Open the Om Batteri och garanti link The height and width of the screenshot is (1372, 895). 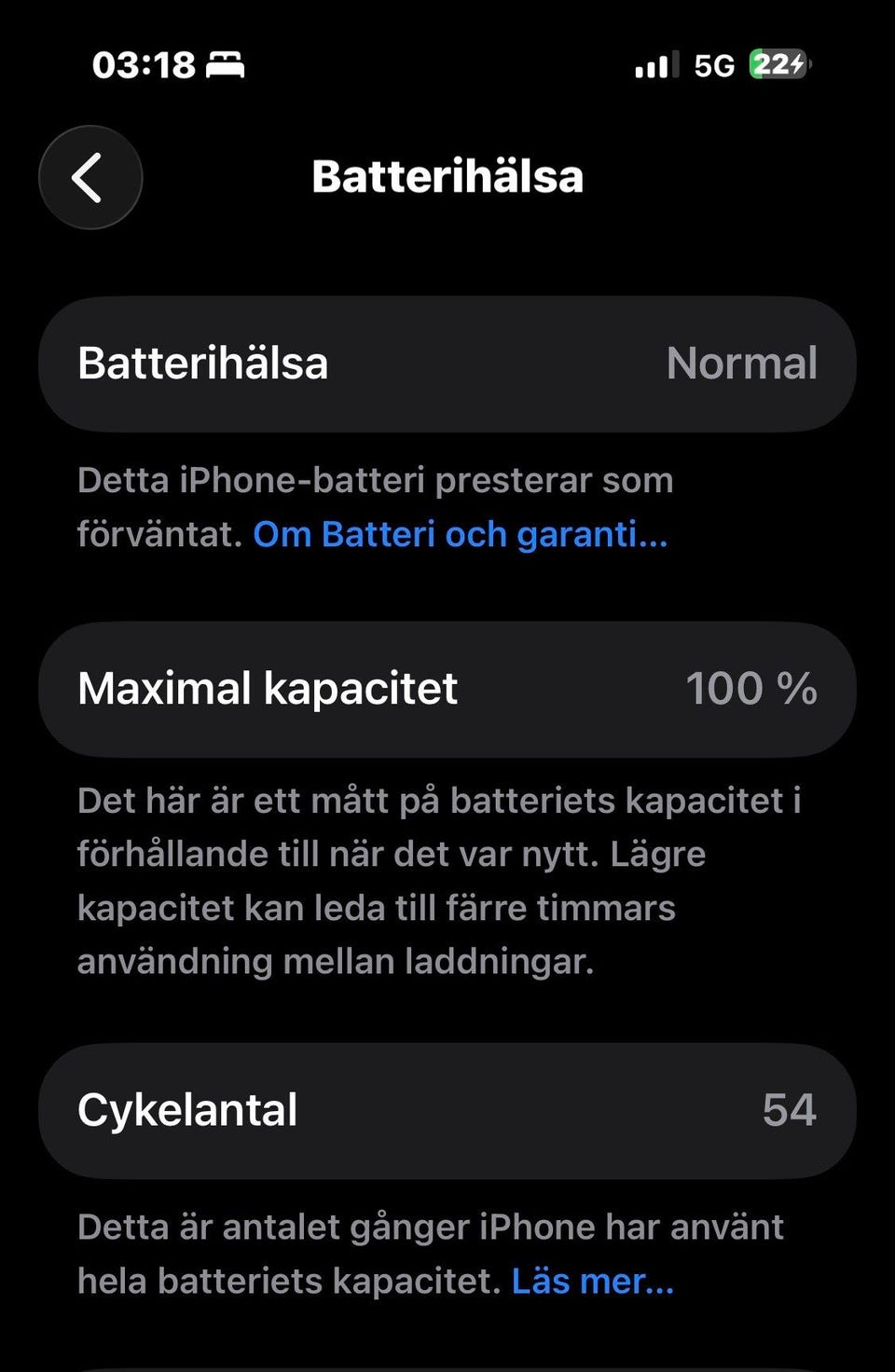point(461,535)
